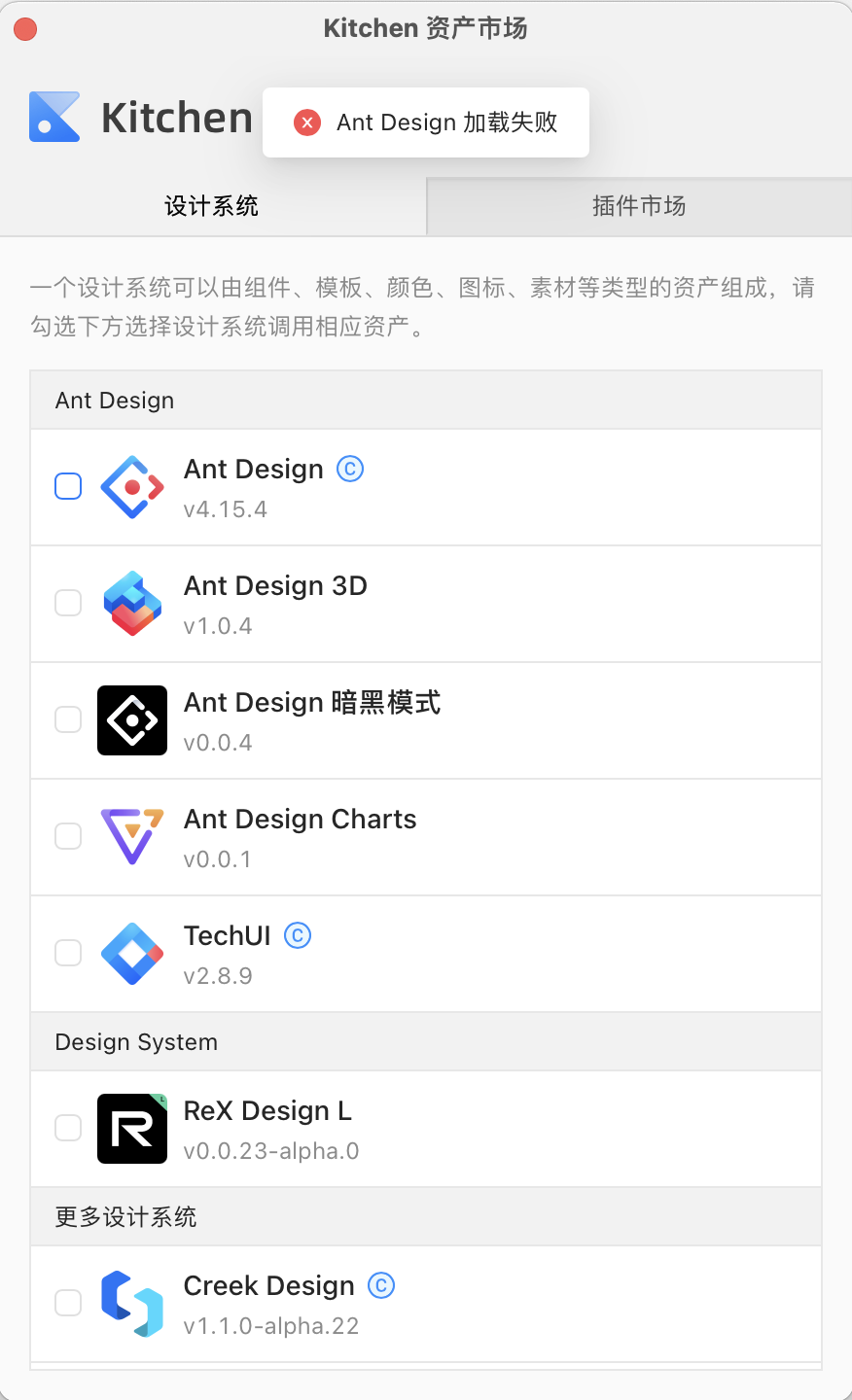Click the Ant Design library icon

132,486
